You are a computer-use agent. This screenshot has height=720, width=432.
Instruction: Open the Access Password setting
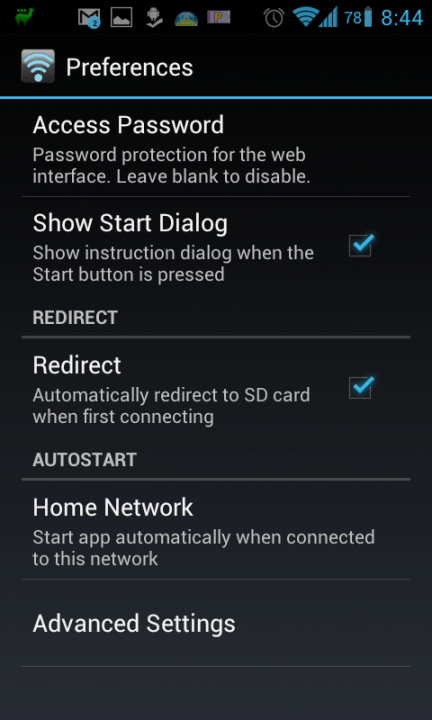click(x=216, y=148)
